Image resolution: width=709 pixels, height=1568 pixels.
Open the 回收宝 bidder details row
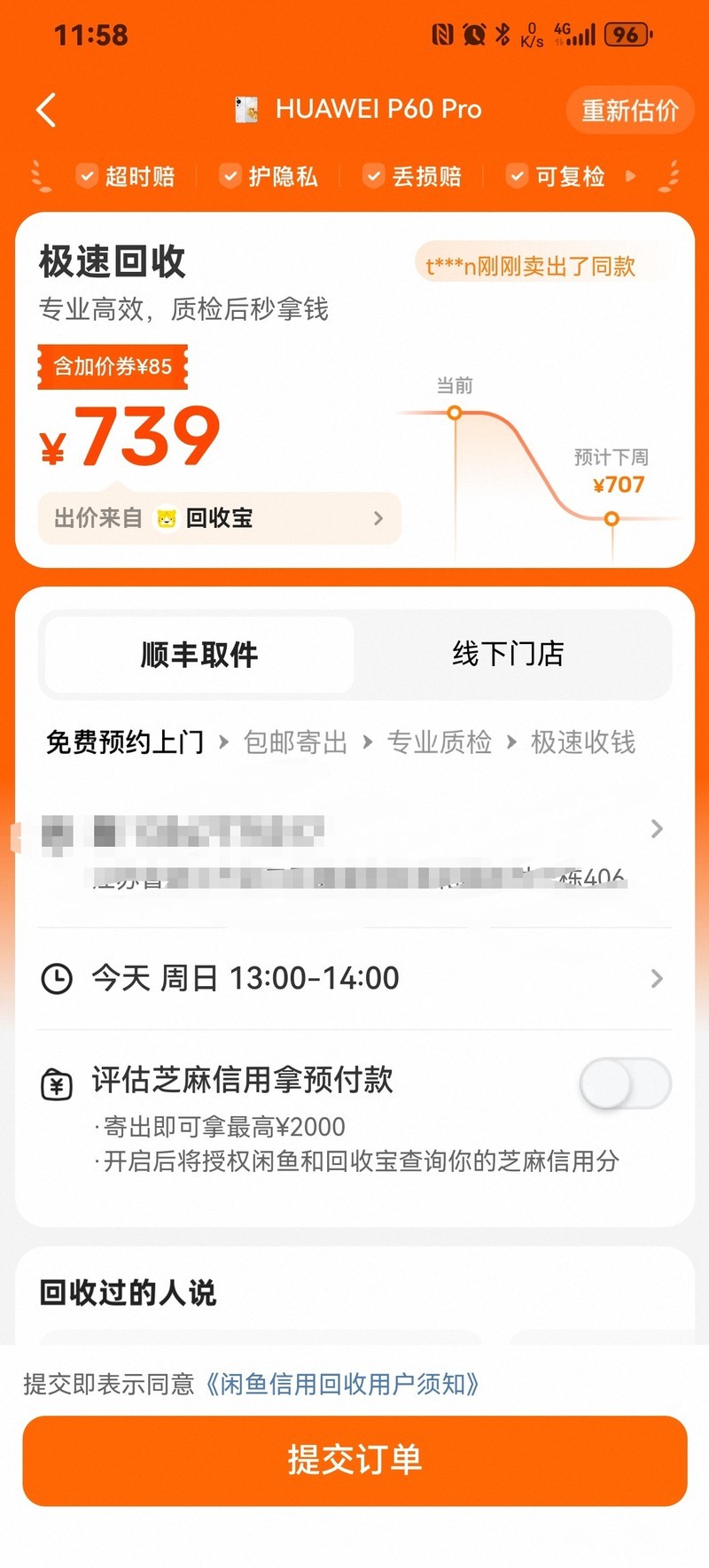(x=219, y=518)
